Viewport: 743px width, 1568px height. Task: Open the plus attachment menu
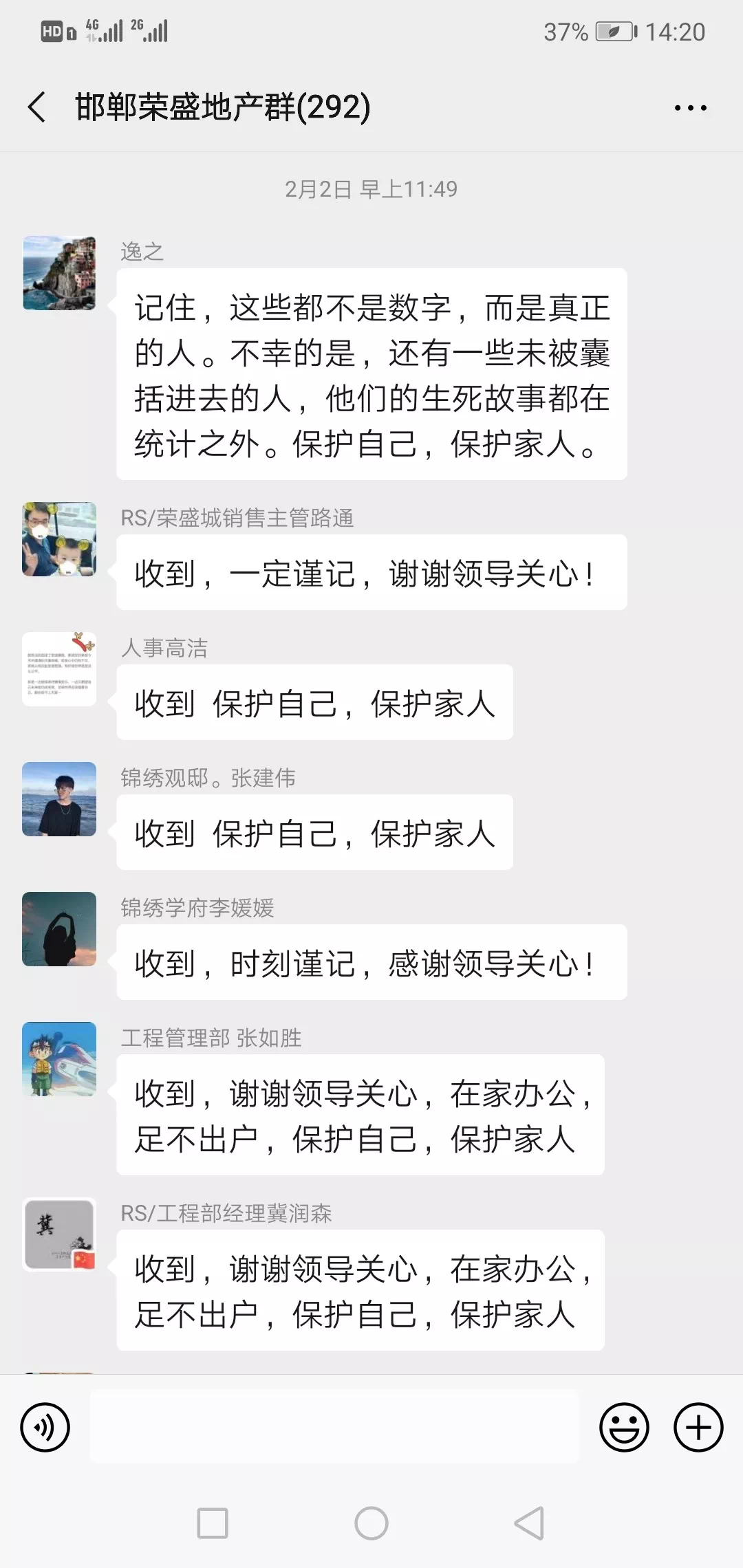pyautogui.click(x=698, y=1428)
